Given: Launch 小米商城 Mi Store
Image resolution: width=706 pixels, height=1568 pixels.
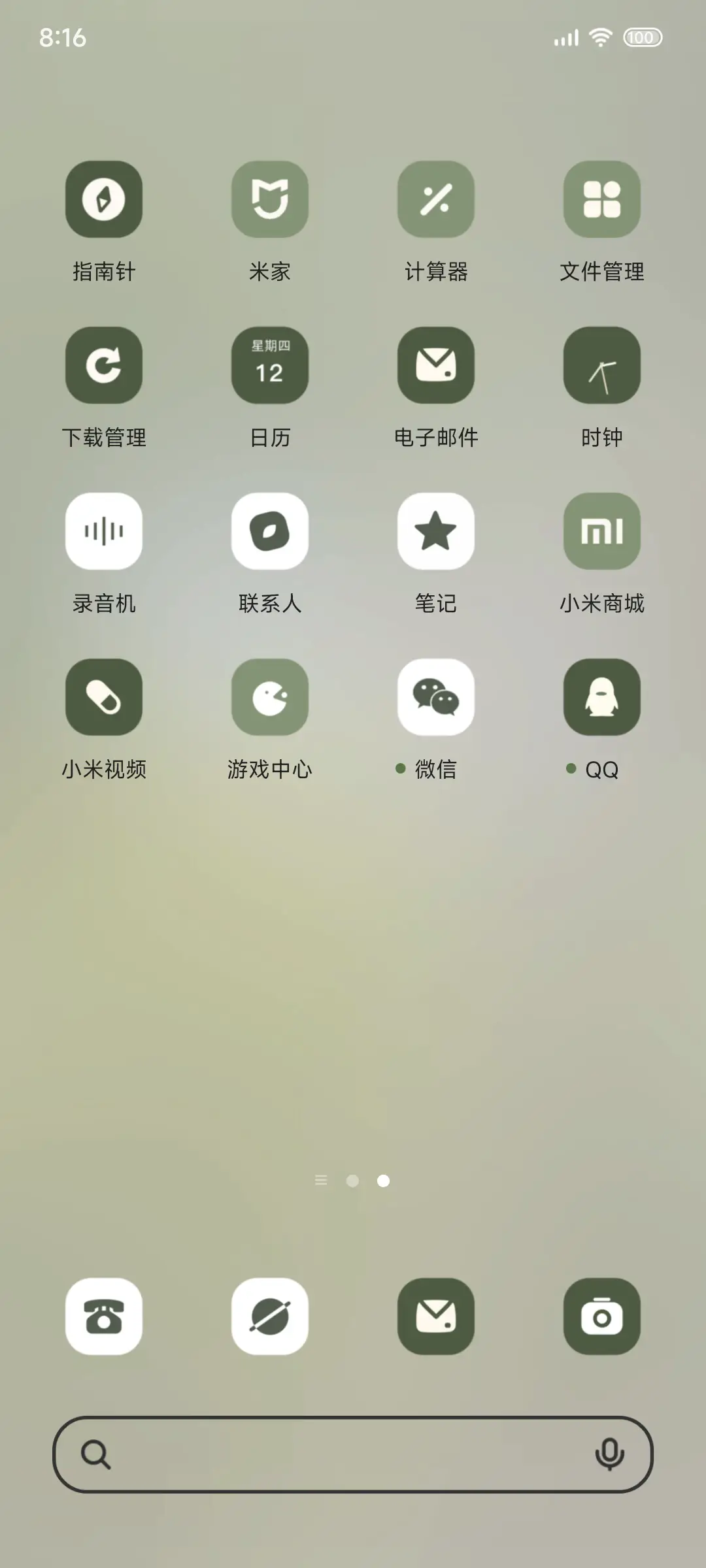Looking at the screenshot, I should pos(602,531).
